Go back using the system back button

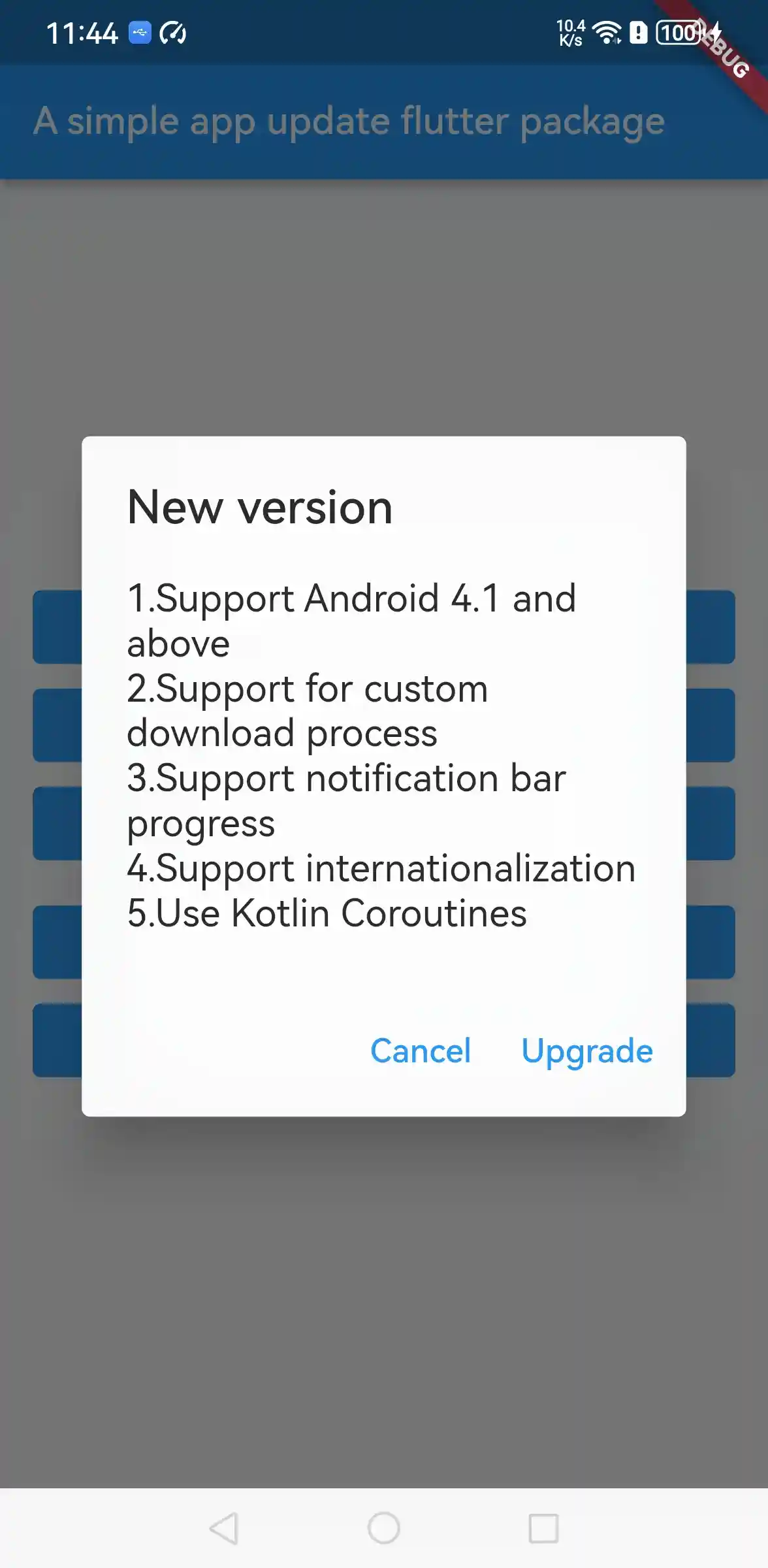[224, 1528]
